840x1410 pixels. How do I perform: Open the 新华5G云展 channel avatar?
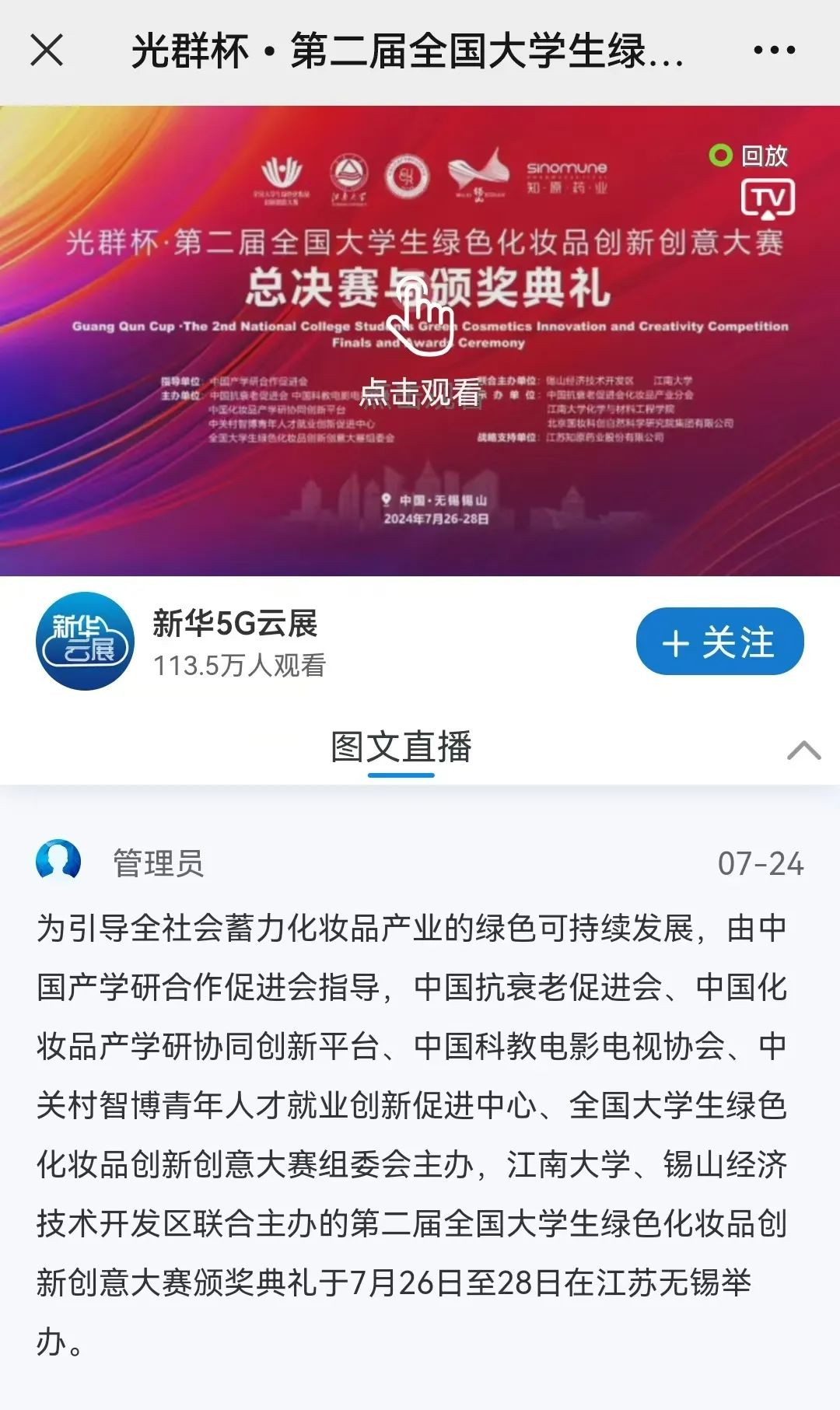(85, 642)
